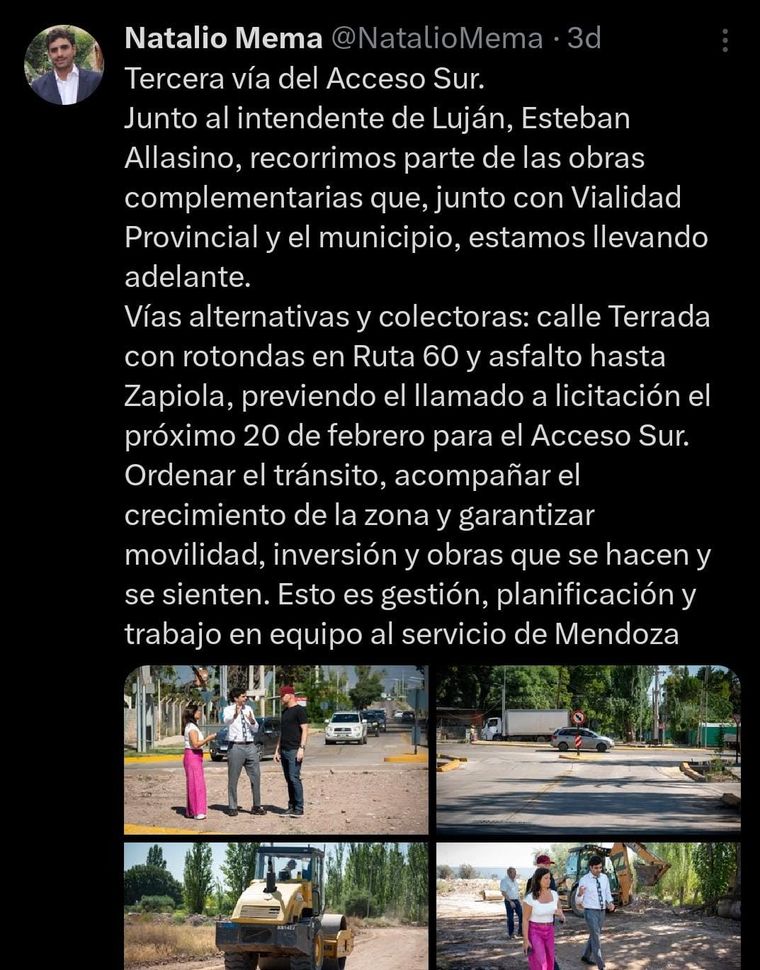The width and height of the screenshot is (760, 970).
Task: Open the tweet's three-dot overflow menu
Action: pos(725,40)
